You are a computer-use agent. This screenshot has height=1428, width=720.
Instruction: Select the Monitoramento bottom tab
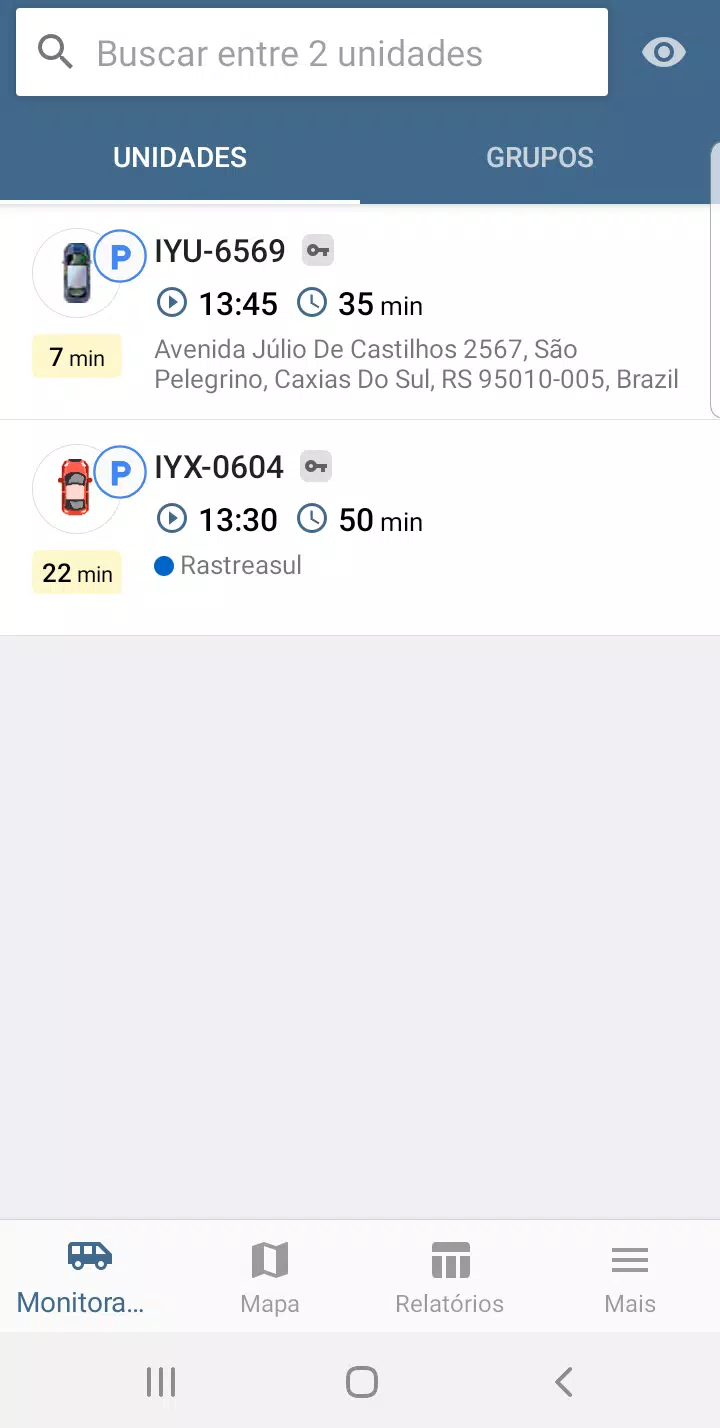coord(90,1277)
